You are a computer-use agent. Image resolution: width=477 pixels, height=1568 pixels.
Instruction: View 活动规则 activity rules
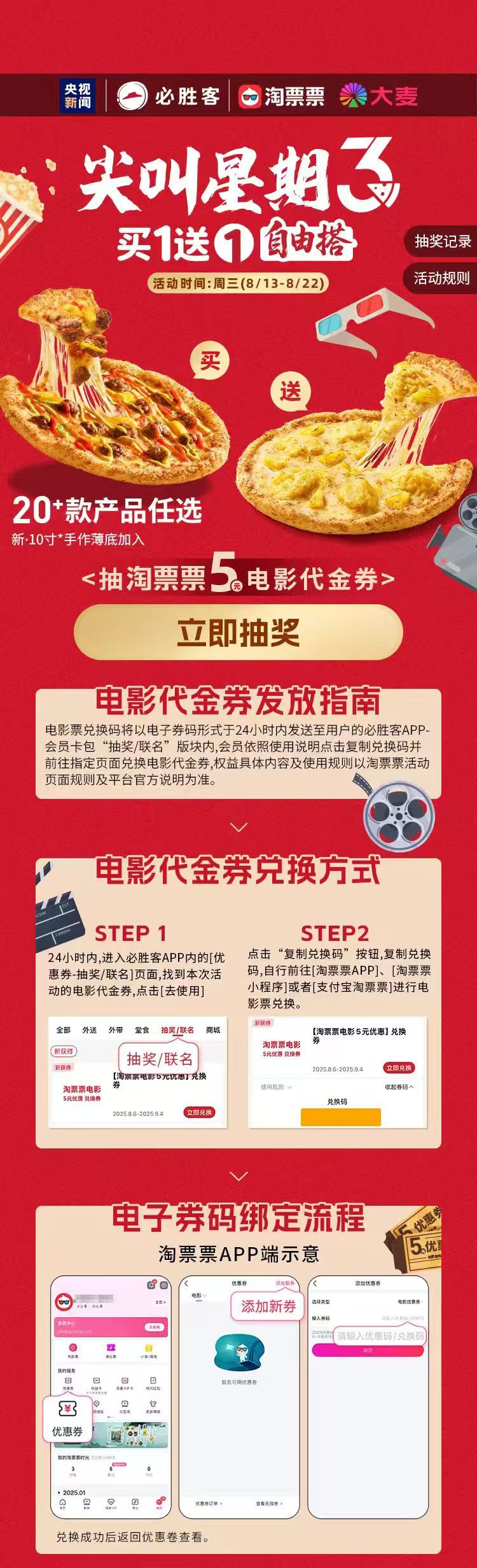441,278
